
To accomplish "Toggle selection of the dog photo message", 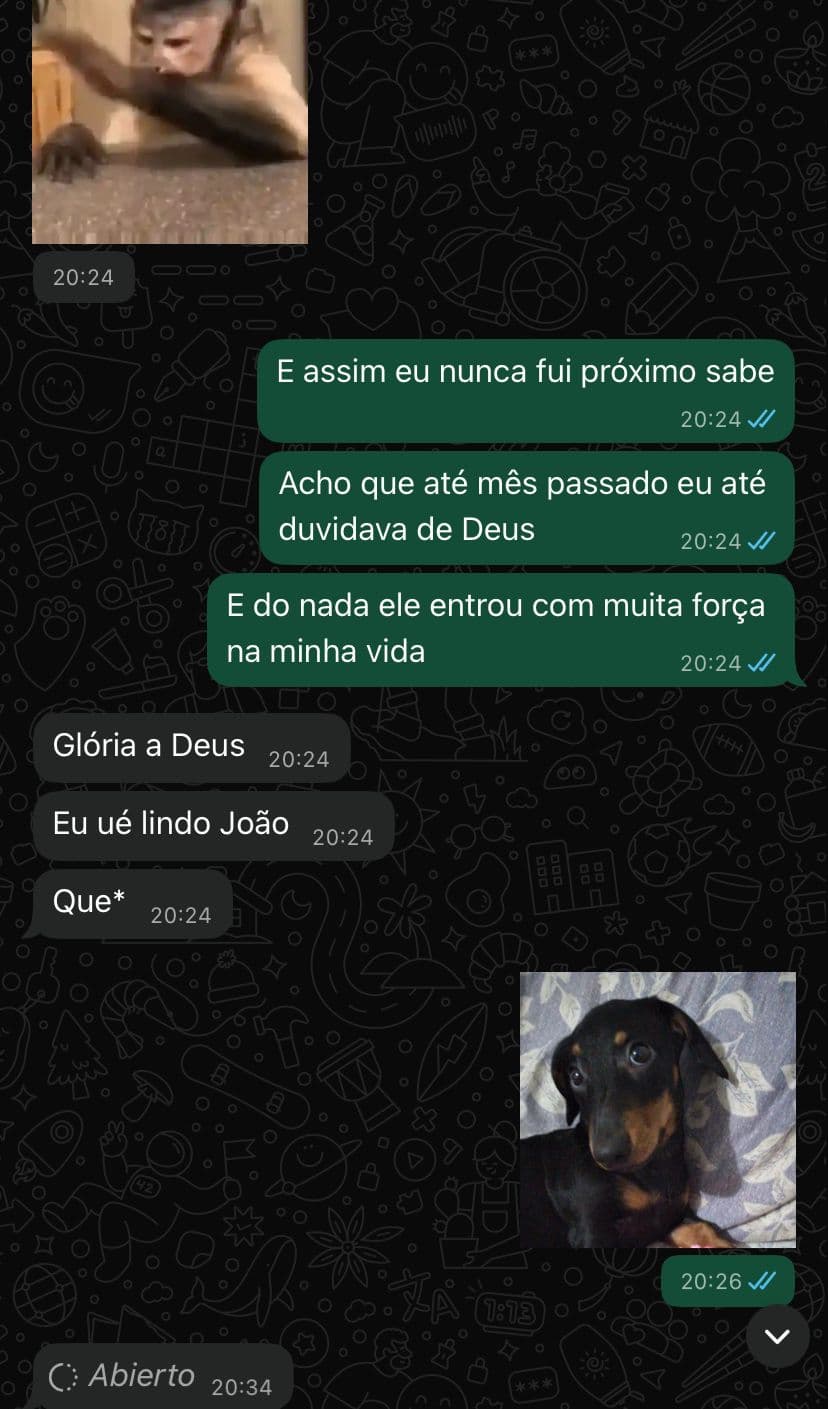I will 658,1110.
